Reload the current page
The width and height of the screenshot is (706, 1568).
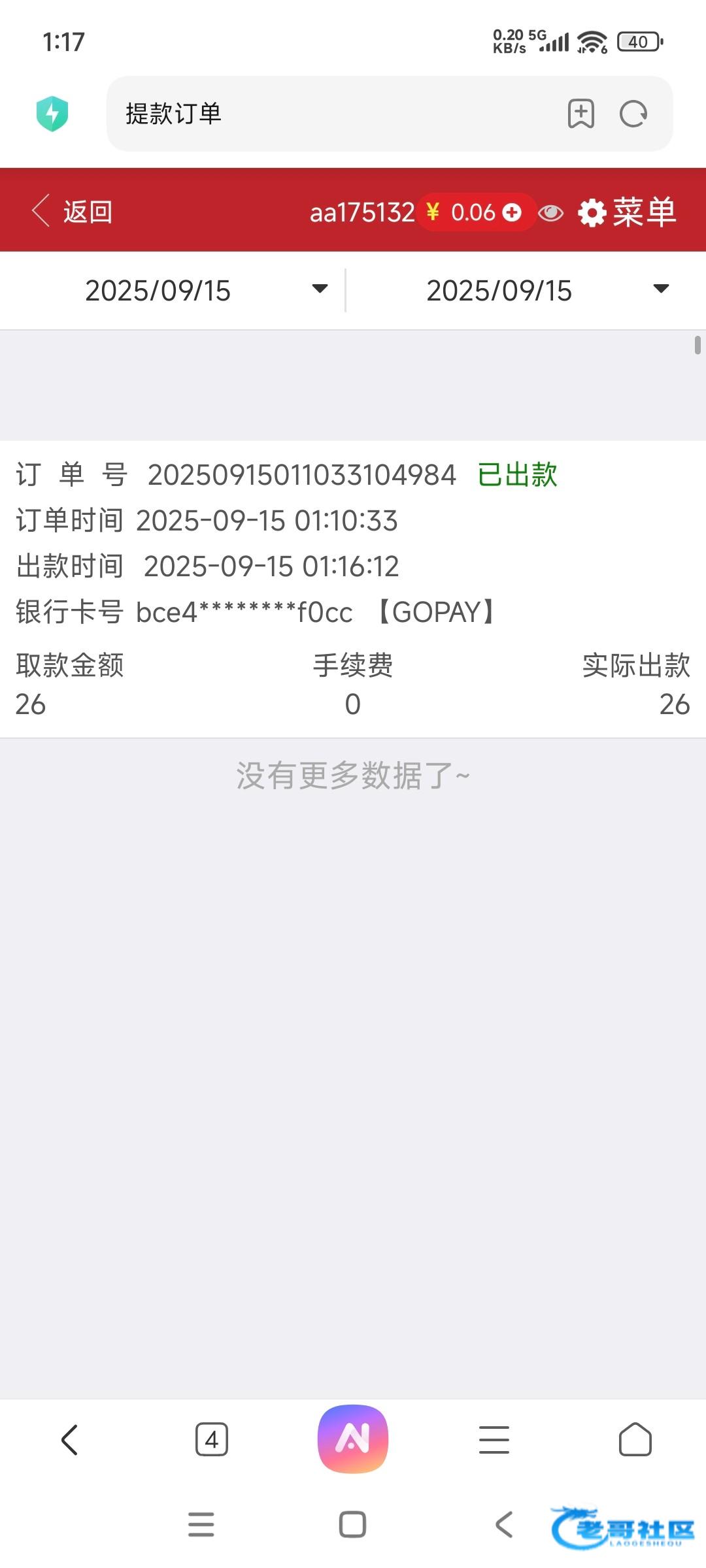point(633,114)
